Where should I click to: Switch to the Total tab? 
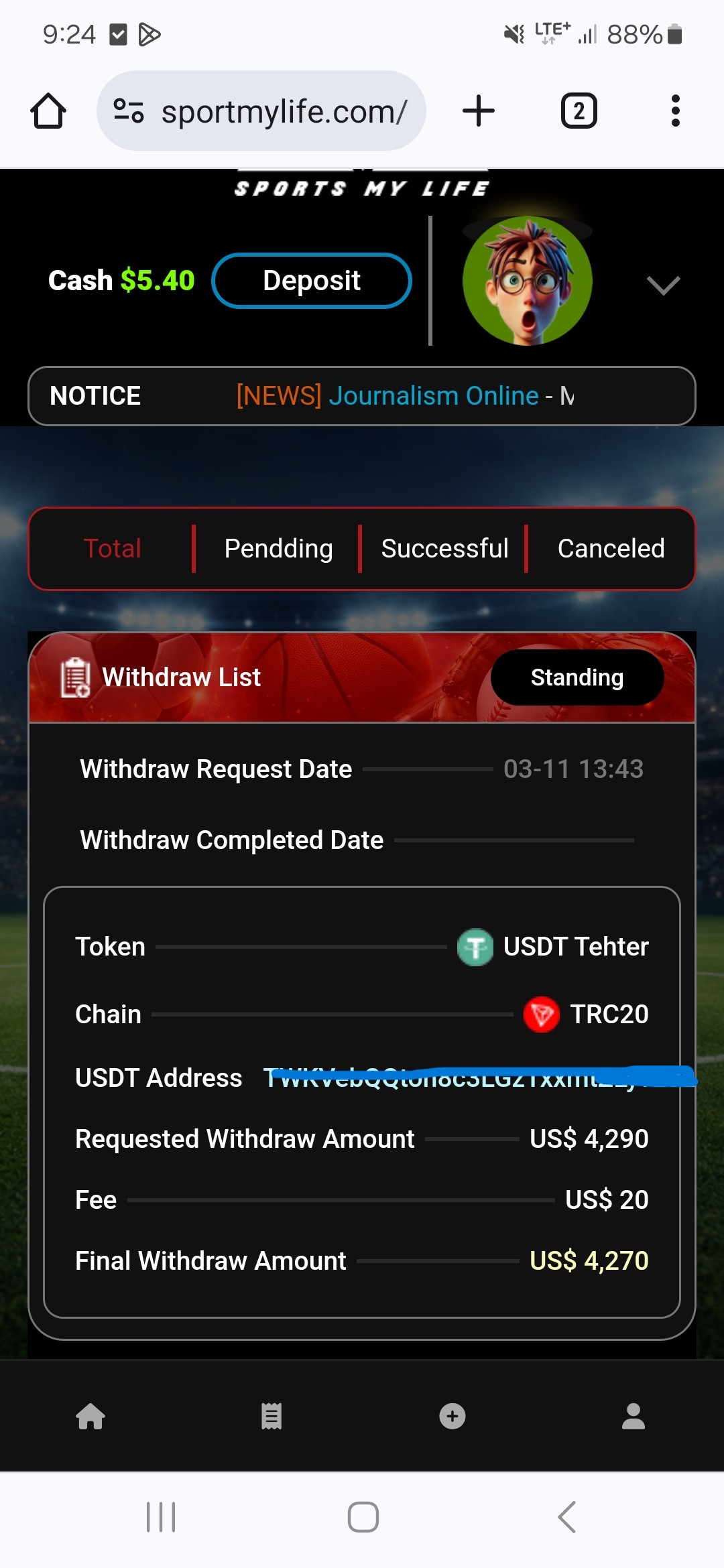pos(112,549)
